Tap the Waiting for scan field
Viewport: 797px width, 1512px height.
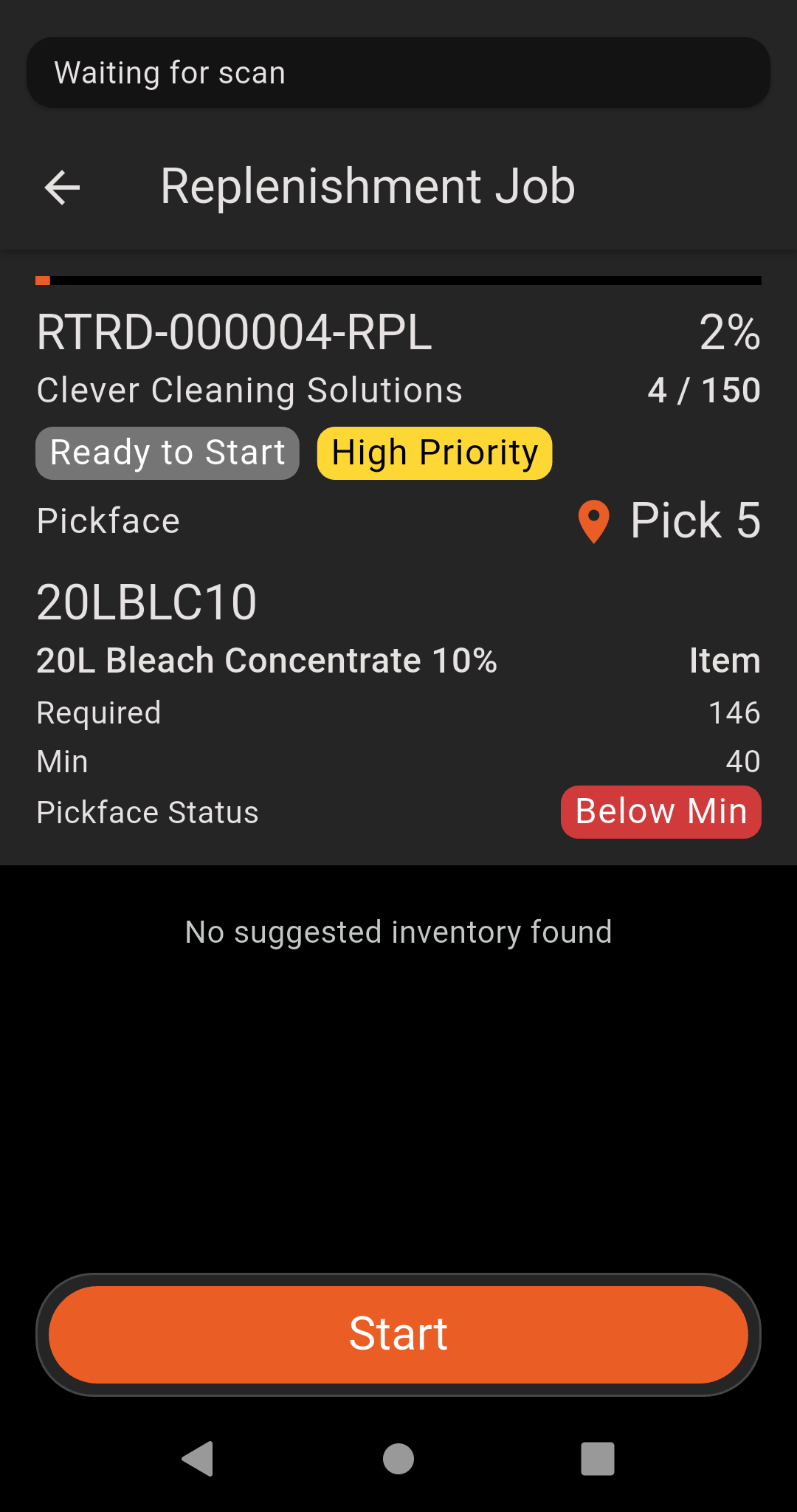click(398, 73)
